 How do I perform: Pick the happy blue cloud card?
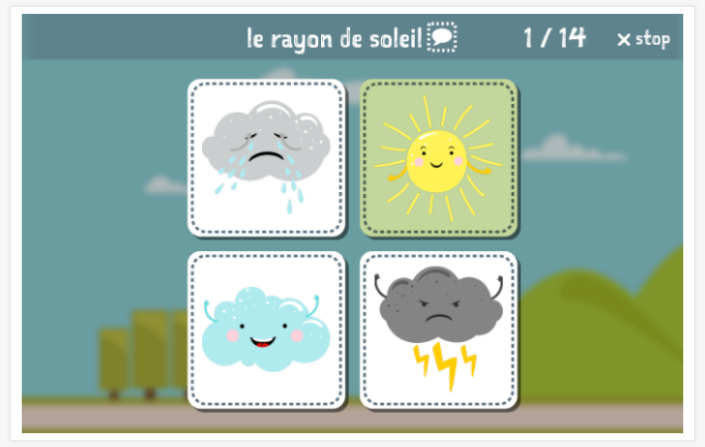266,329
